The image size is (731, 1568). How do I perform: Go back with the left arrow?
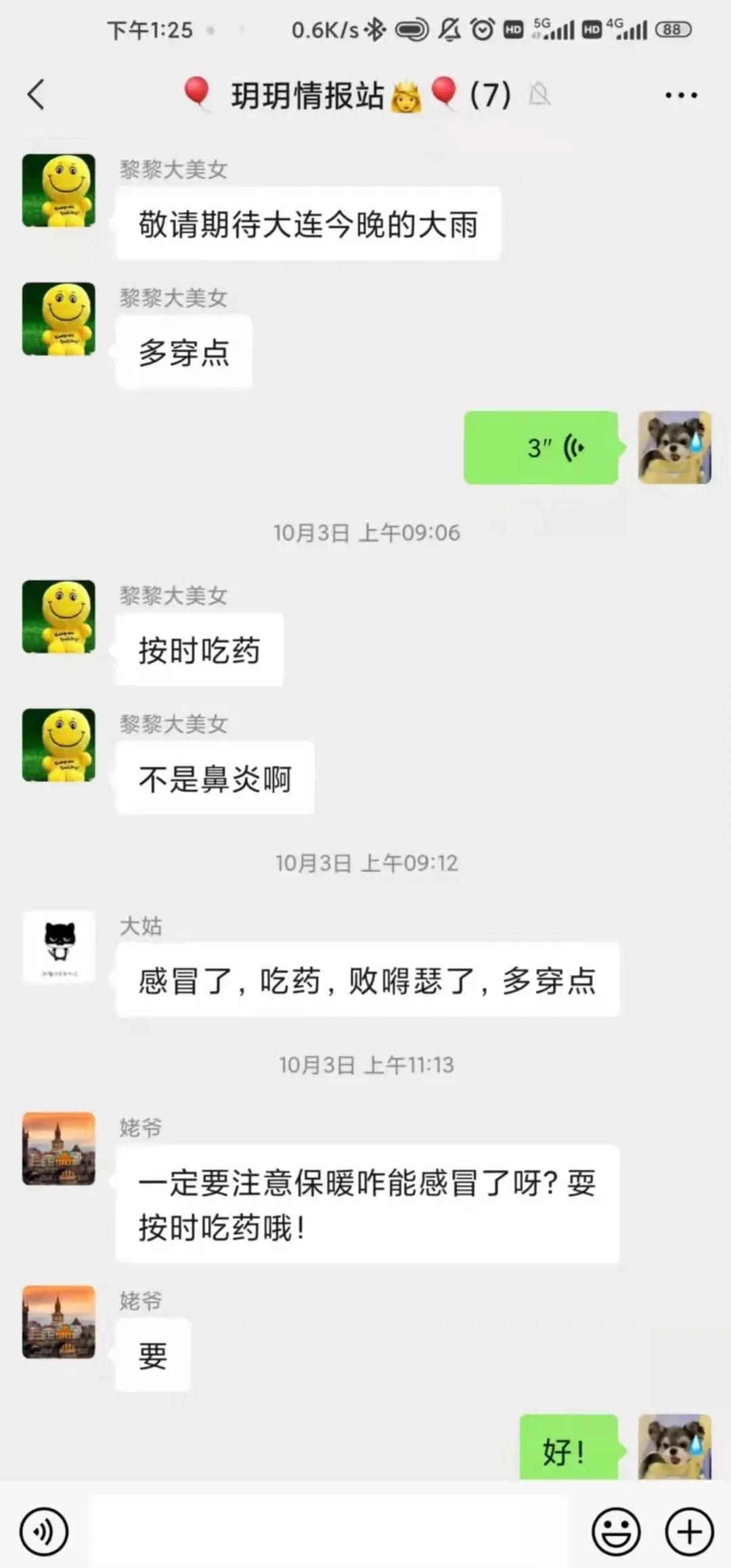click(x=35, y=95)
